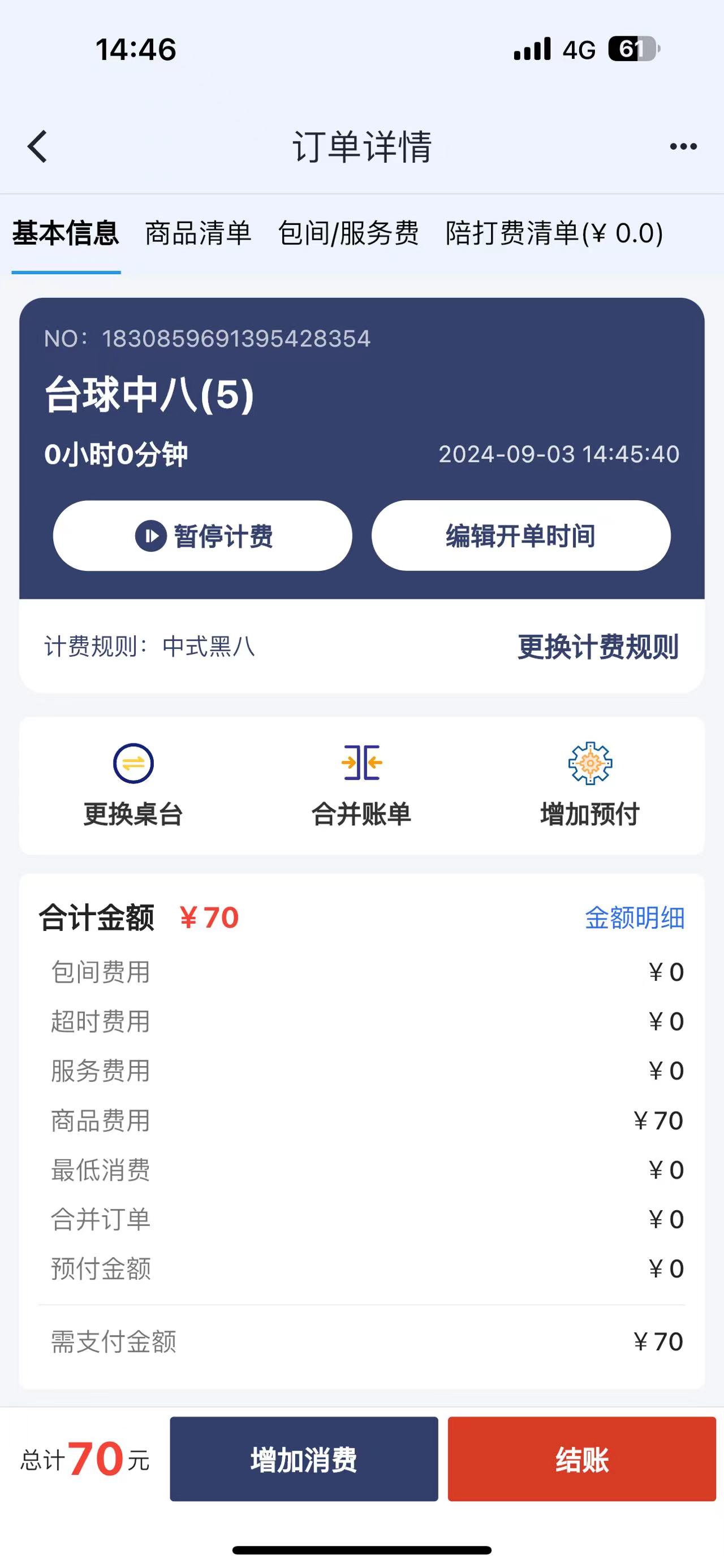Image resolution: width=724 pixels, height=1568 pixels.
Task: Open the 包间/服务费 tab
Action: 348,234
